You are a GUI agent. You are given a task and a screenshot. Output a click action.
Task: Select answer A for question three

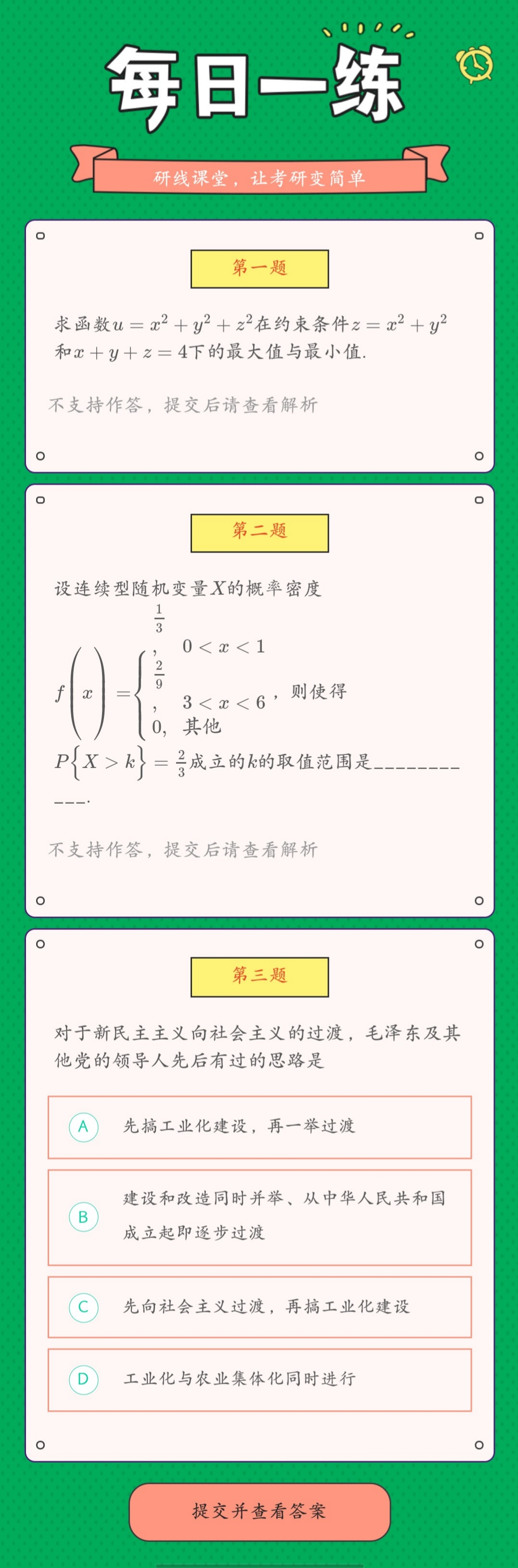coord(259,1127)
